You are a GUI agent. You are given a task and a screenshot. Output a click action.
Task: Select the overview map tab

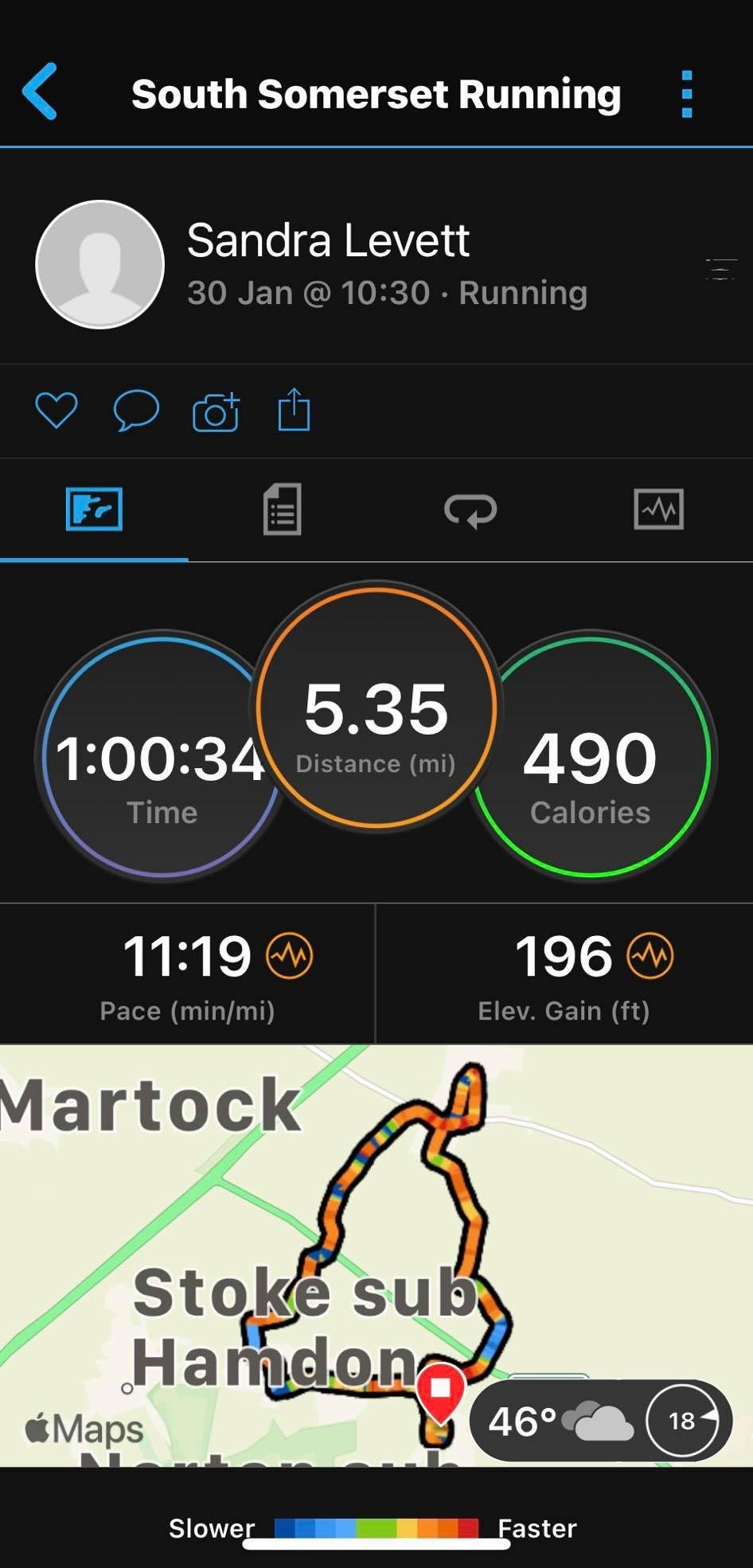(x=94, y=509)
